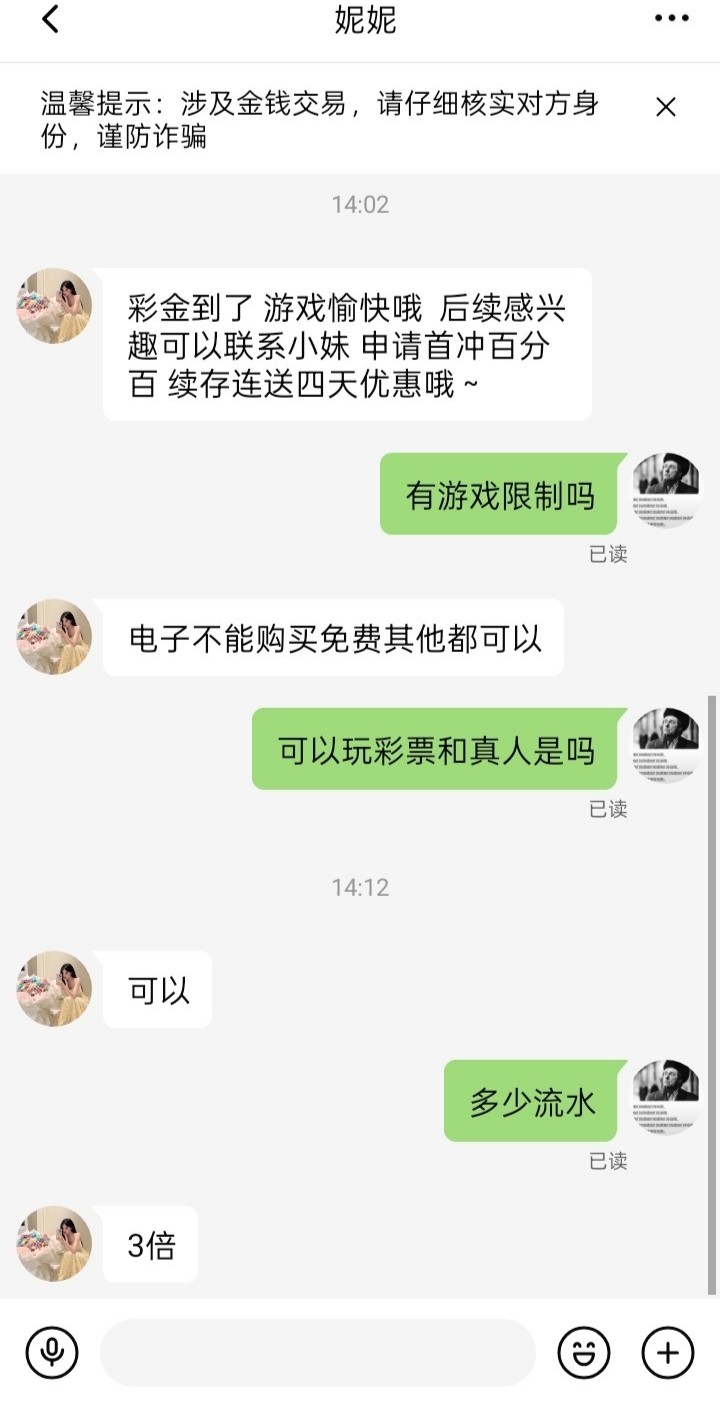Open the emoji picker
The width and height of the screenshot is (720, 1403).
(584, 1353)
